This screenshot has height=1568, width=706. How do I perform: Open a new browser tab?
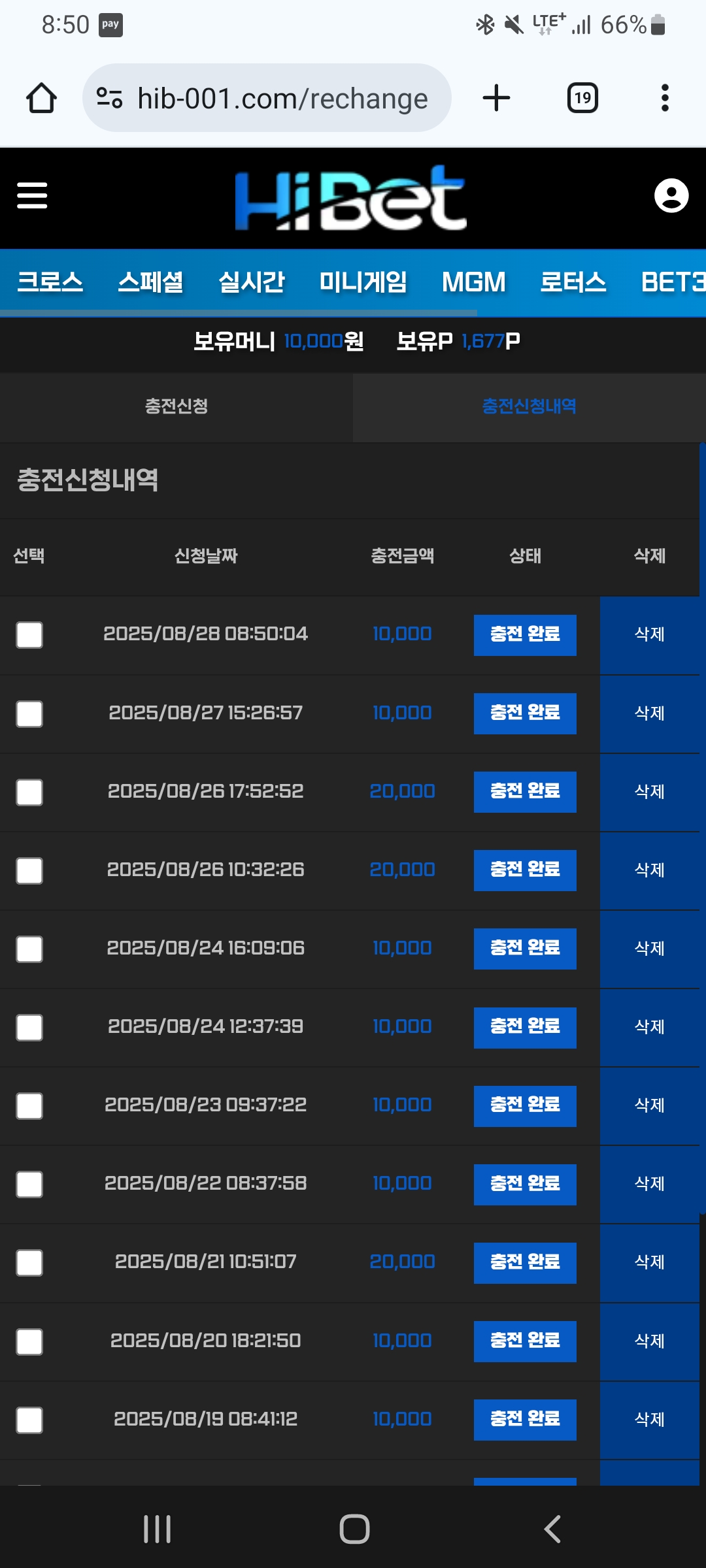[x=496, y=98]
